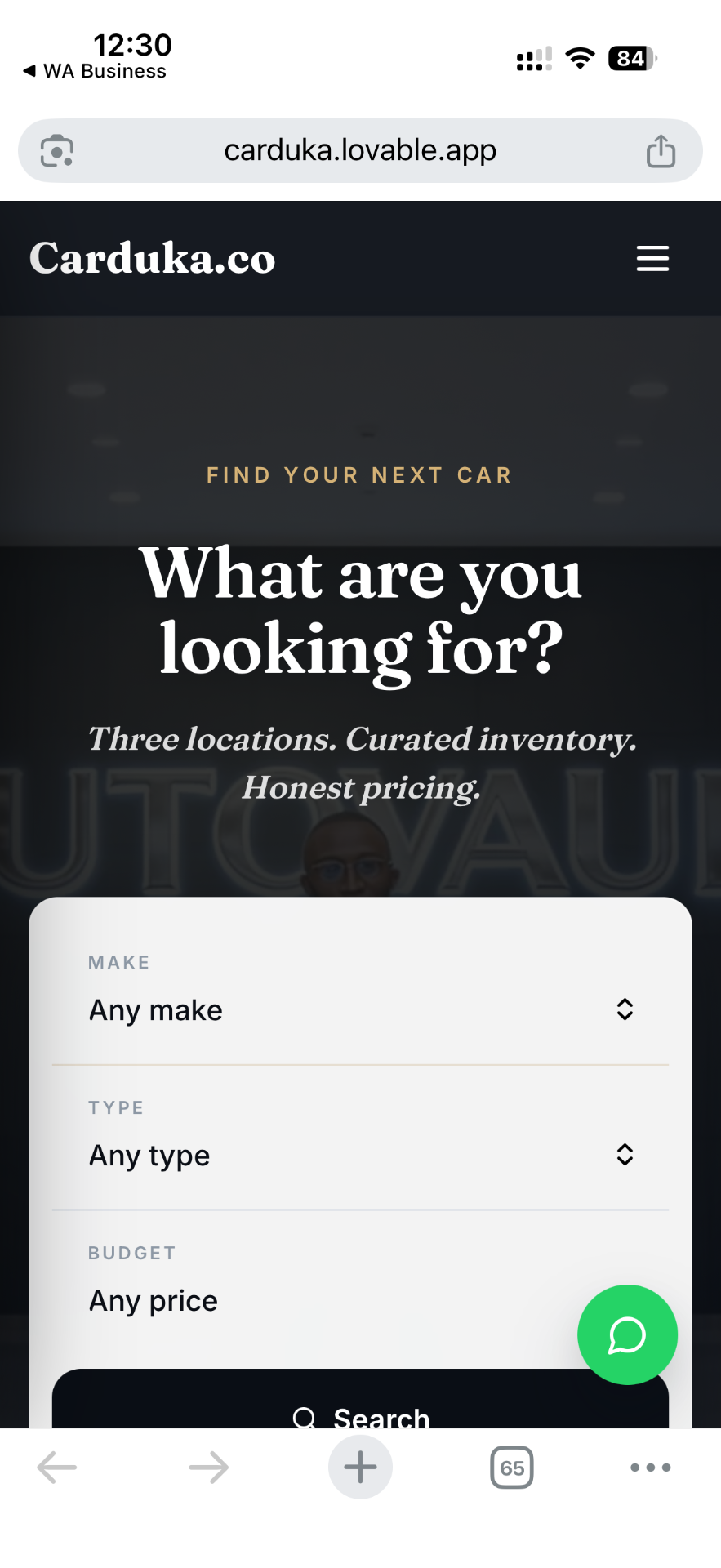The width and height of the screenshot is (721, 1568).
Task: Open the camera search icon in address bar
Action: click(57, 150)
